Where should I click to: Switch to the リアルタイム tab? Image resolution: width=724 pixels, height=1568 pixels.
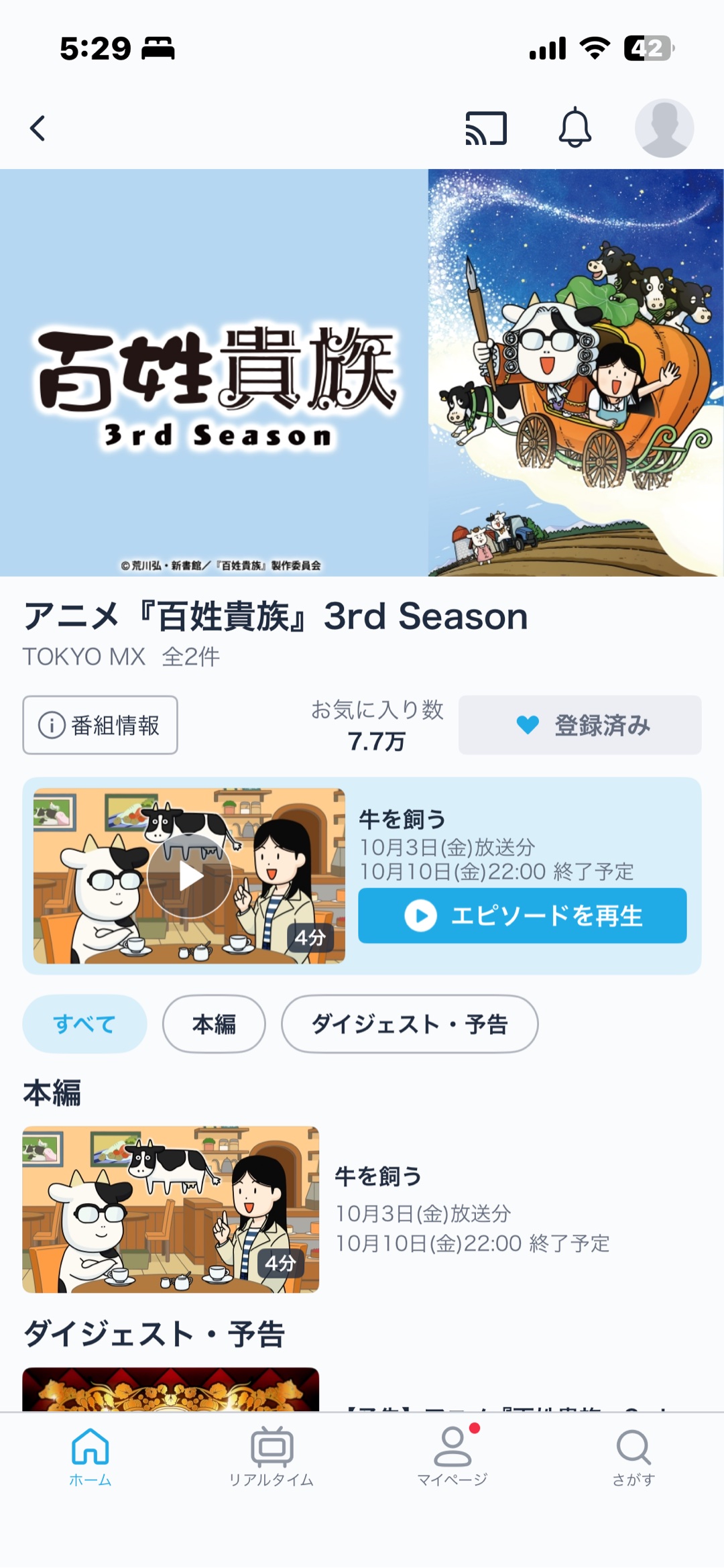tap(271, 1457)
